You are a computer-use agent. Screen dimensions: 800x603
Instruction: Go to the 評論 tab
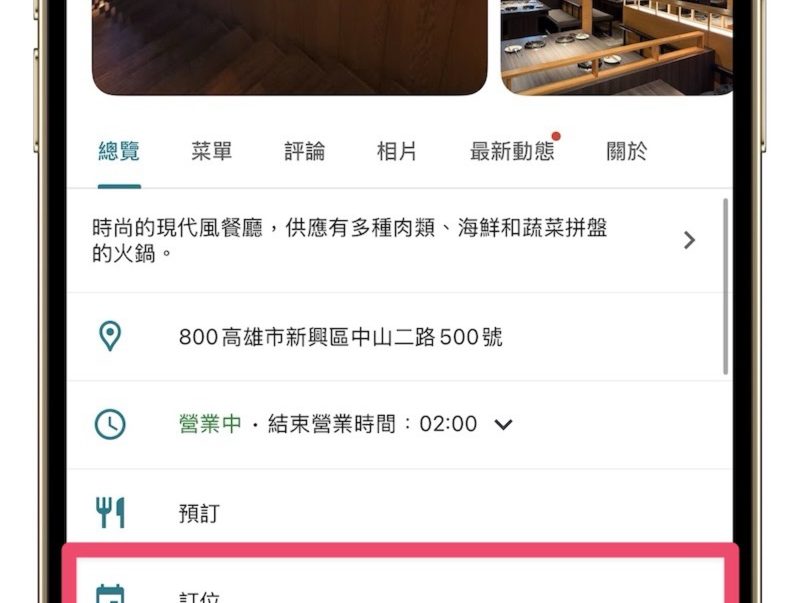click(304, 152)
